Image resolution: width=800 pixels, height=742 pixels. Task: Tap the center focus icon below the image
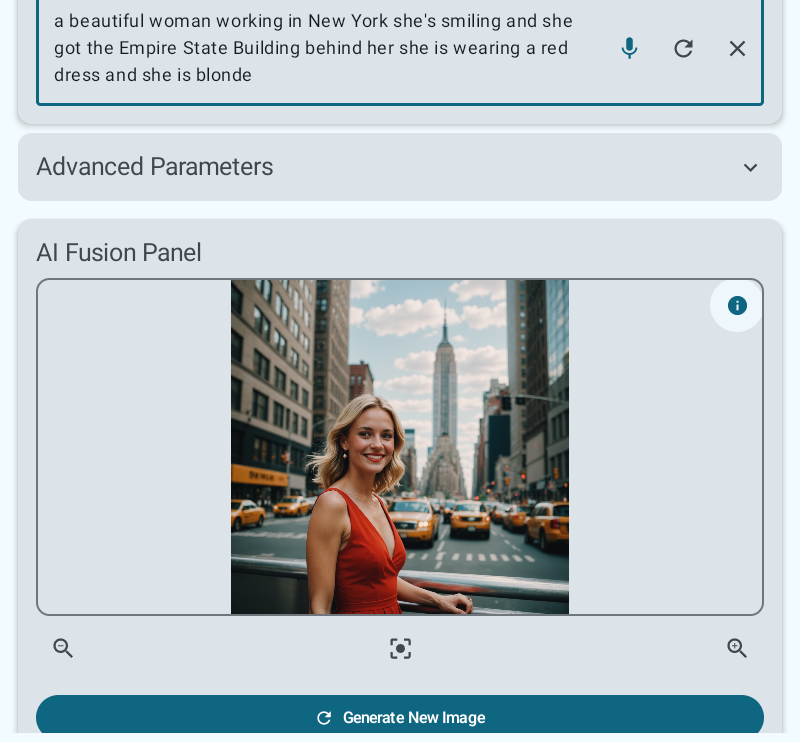coord(400,649)
